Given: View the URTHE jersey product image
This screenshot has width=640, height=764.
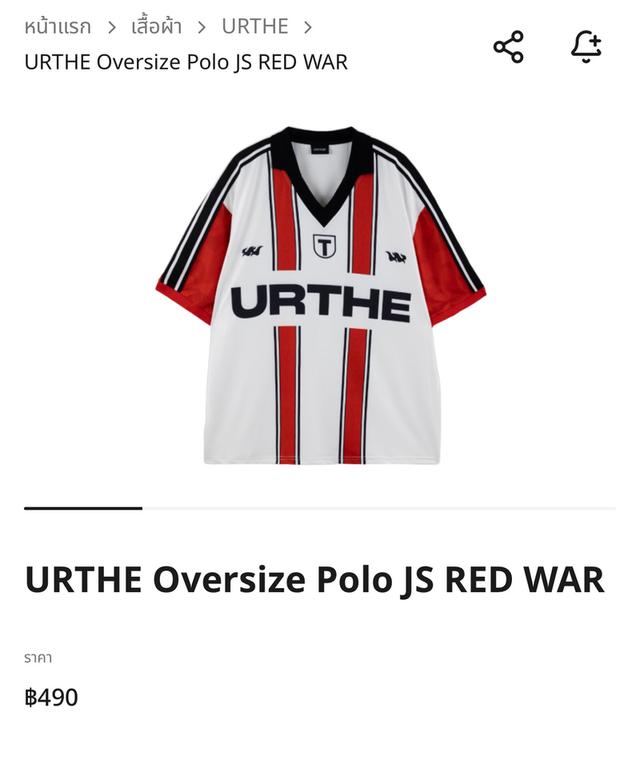Looking at the screenshot, I should click(320, 295).
